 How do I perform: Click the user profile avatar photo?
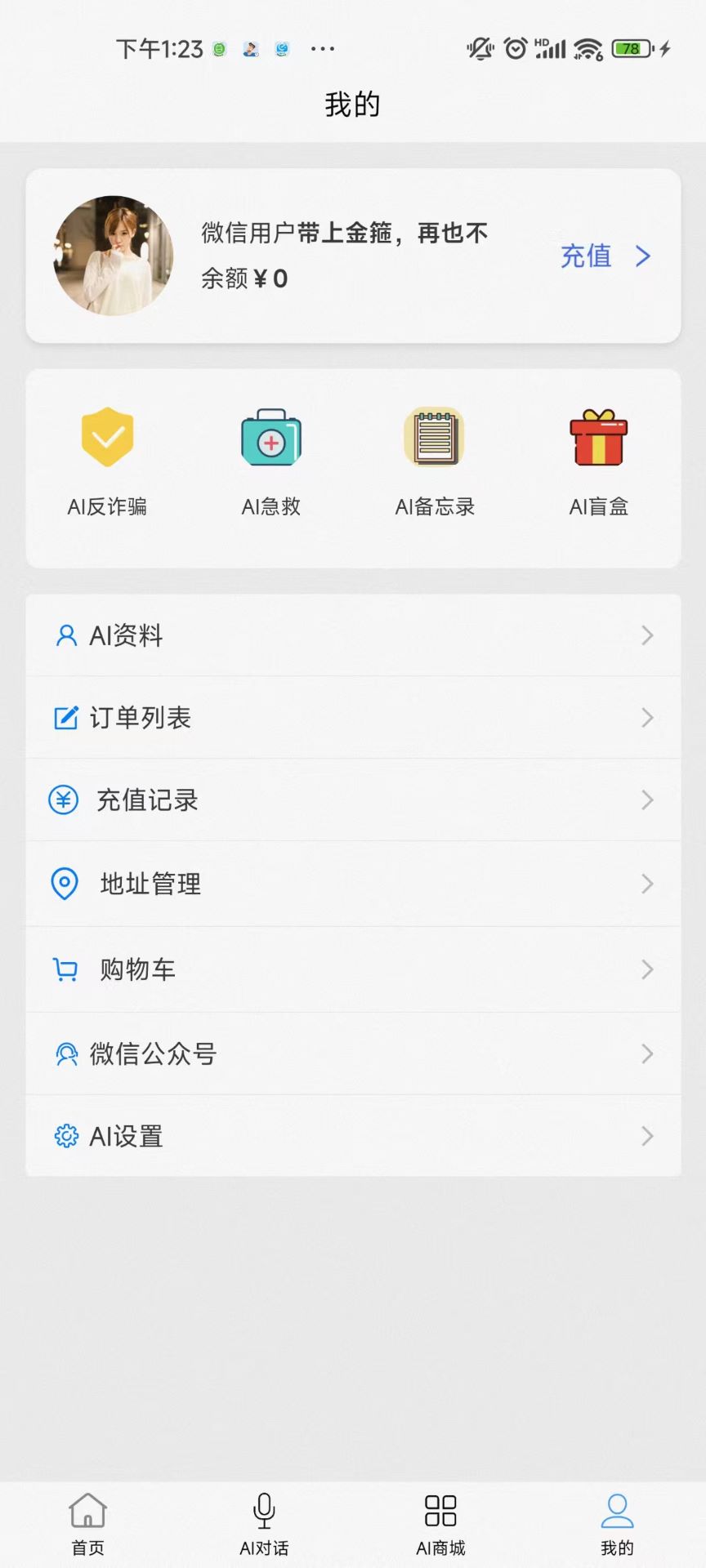coord(114,256)
